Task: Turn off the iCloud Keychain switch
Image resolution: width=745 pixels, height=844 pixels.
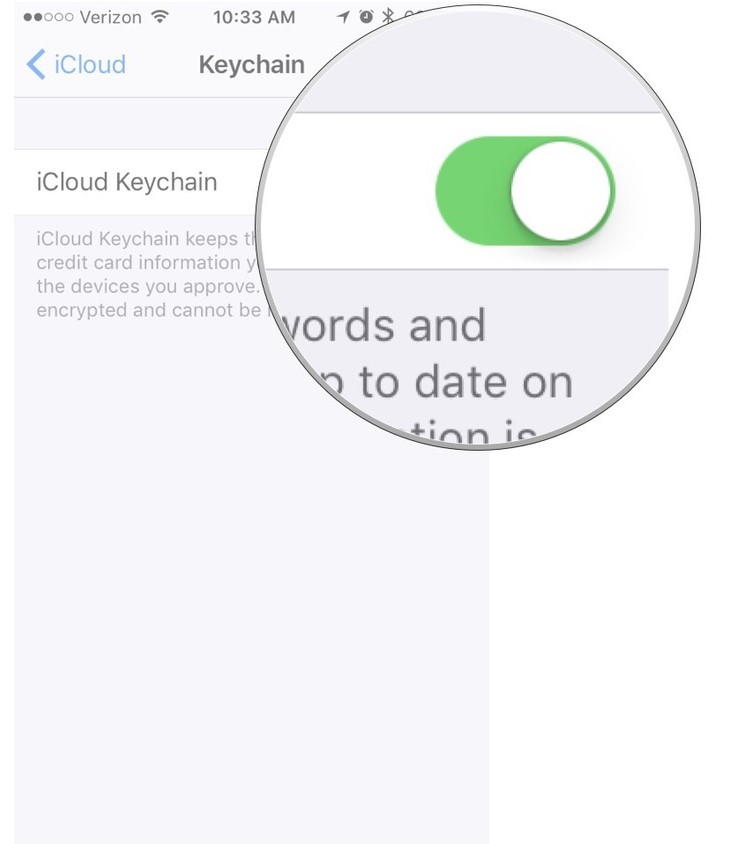Action: [x=525, y=190]
